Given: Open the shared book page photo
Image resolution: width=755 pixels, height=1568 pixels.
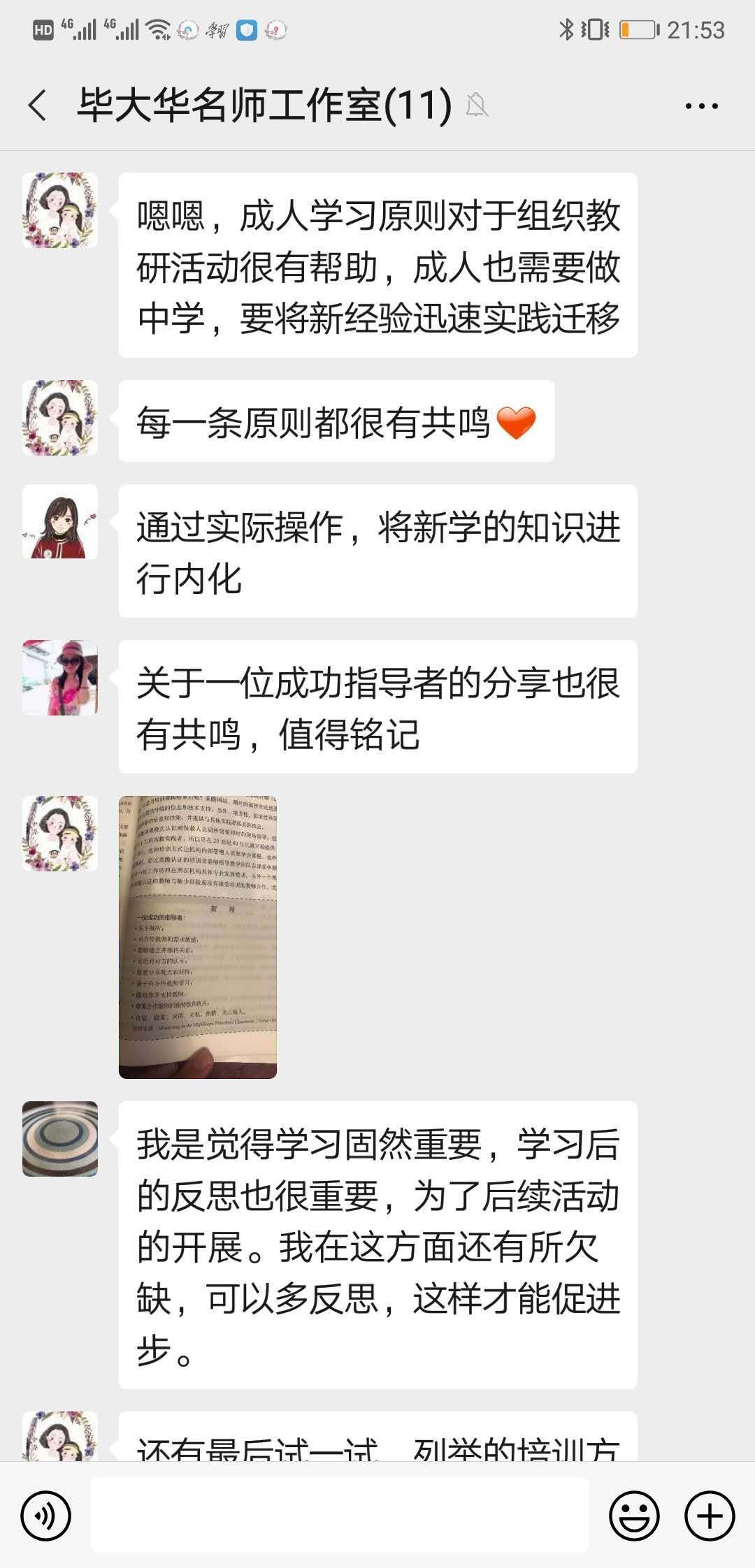Looking at the screenshot, I should coord(198,937).
